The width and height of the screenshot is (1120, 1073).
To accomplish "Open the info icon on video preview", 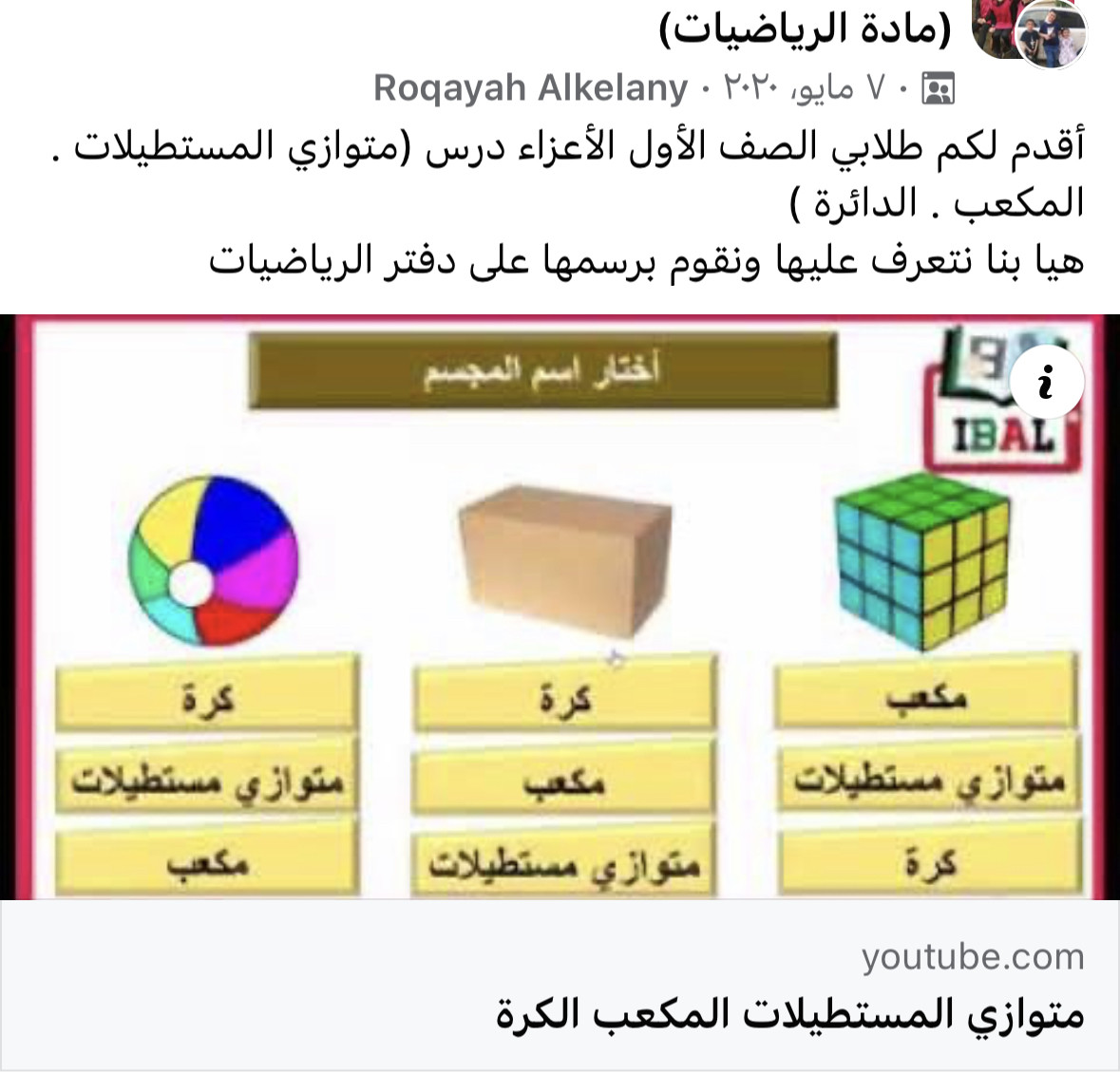I will [1046, 385].
